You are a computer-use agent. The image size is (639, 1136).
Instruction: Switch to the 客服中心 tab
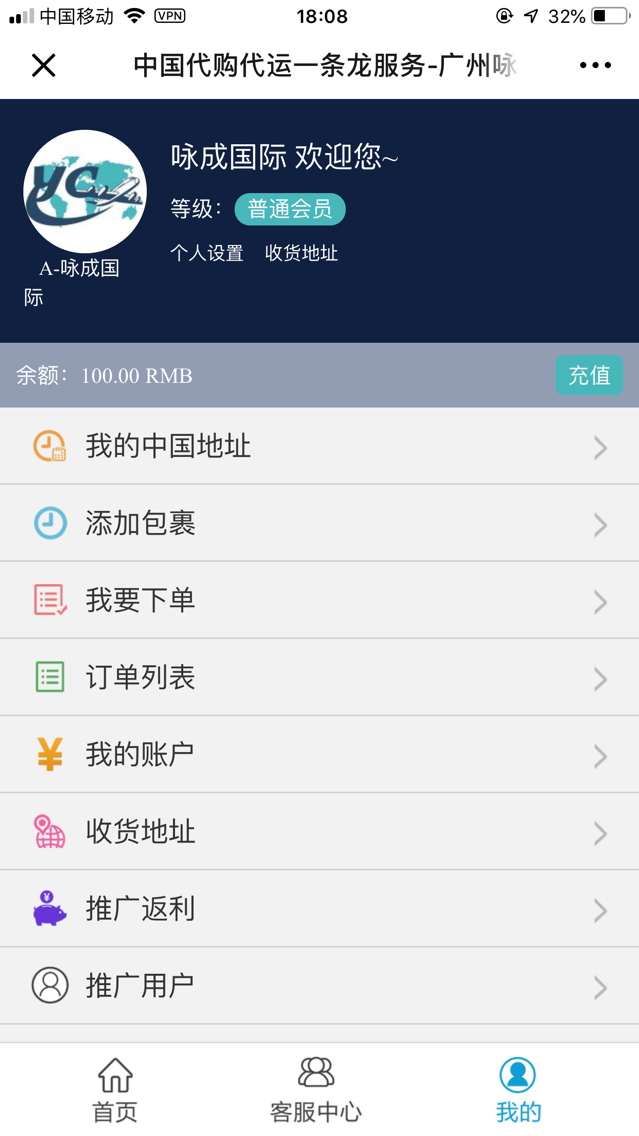(x=316, y=1090)
